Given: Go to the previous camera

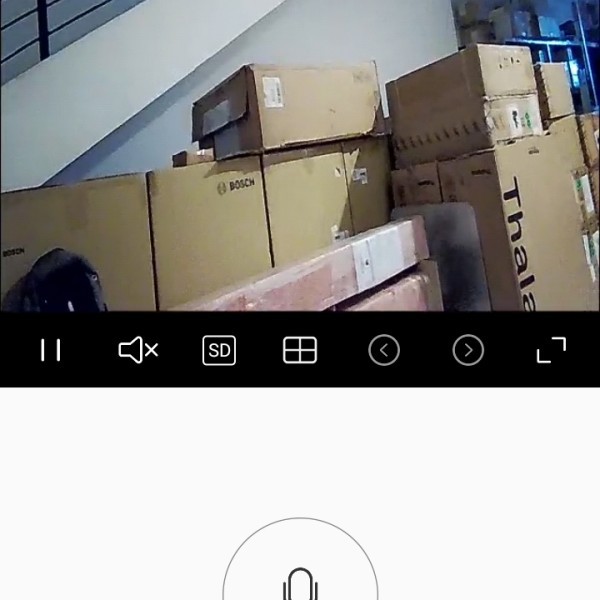Looking at the screenshot, I should point(384,350).
